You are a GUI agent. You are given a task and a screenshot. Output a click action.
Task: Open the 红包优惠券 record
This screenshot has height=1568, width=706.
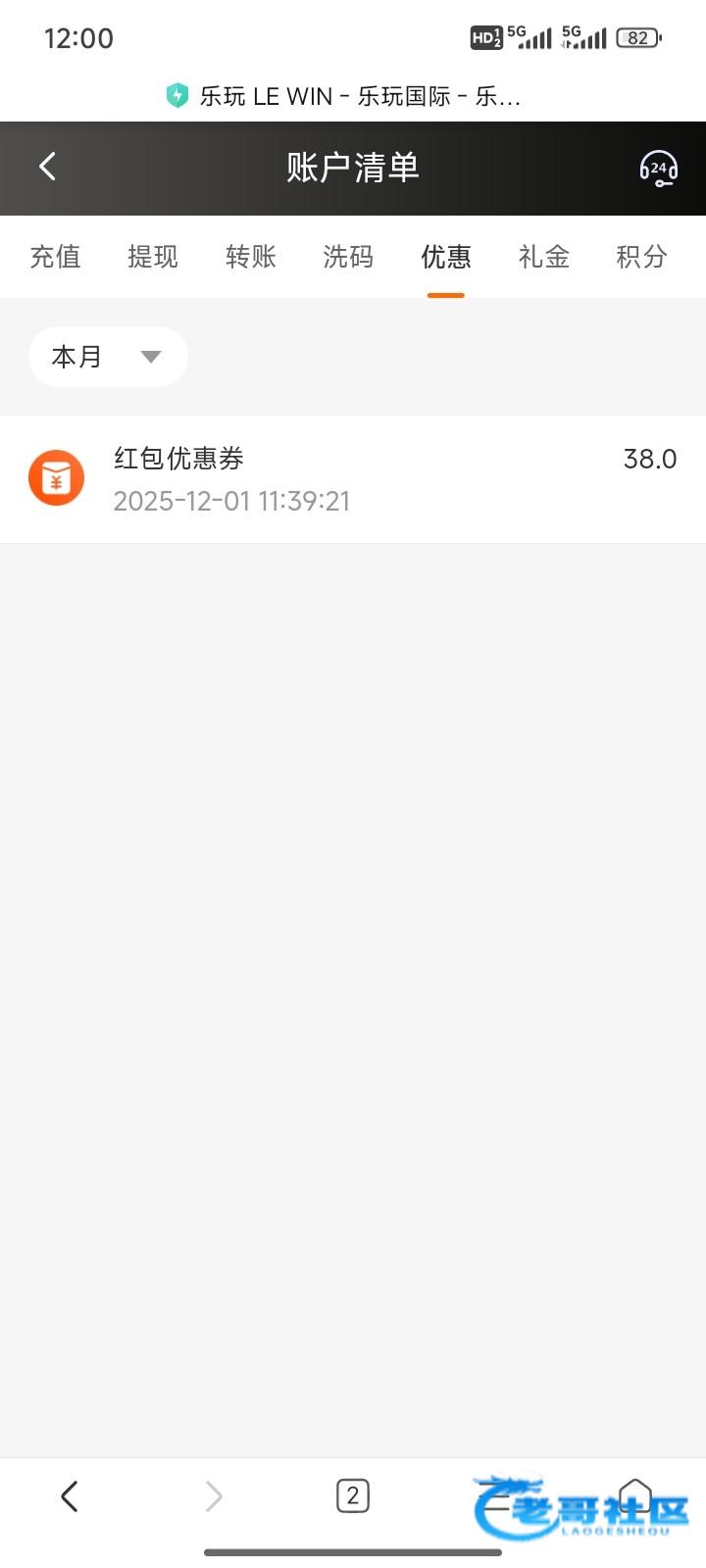[x=353, y=479]
